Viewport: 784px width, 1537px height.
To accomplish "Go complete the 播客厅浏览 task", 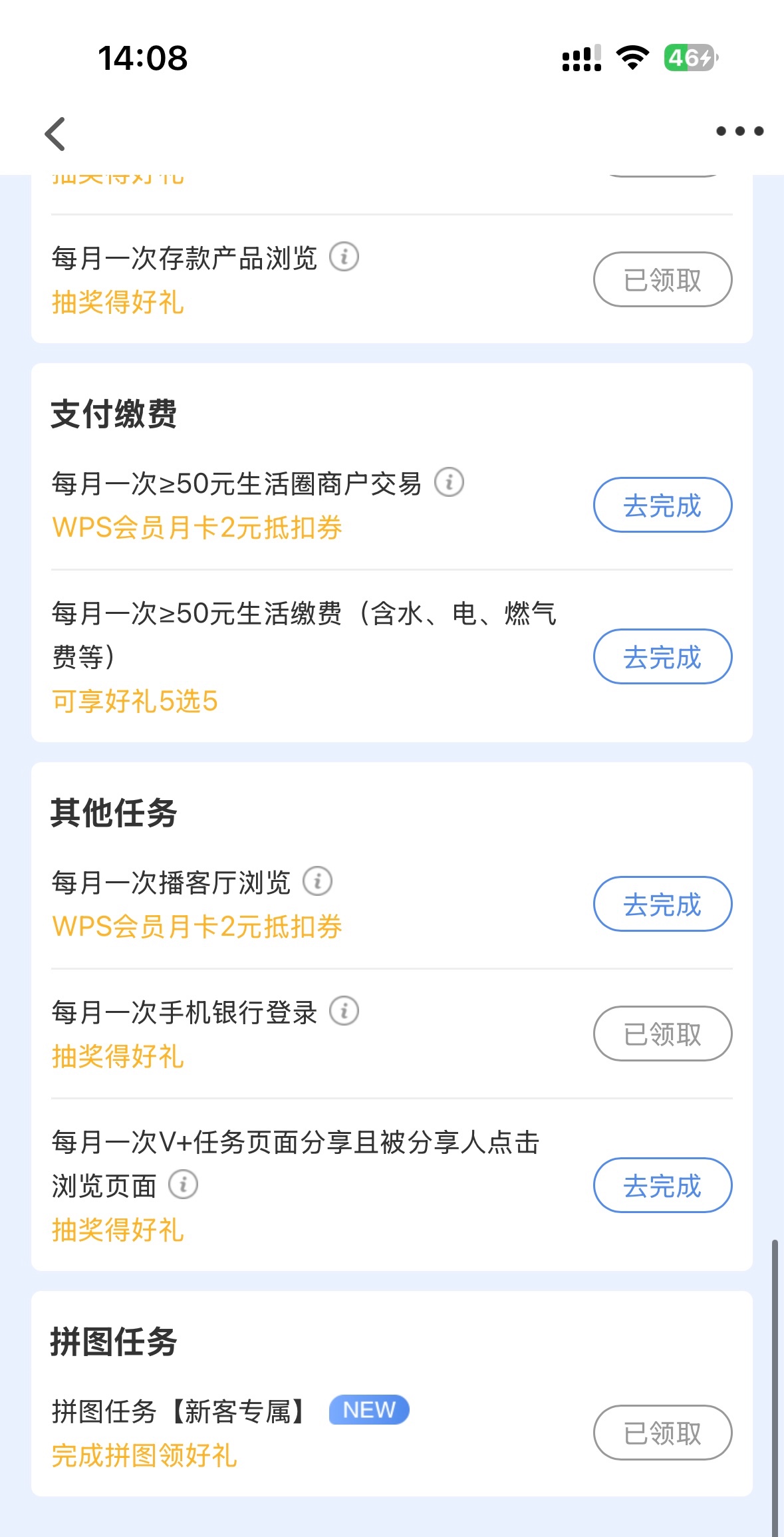I will click(x=662, y=904).
